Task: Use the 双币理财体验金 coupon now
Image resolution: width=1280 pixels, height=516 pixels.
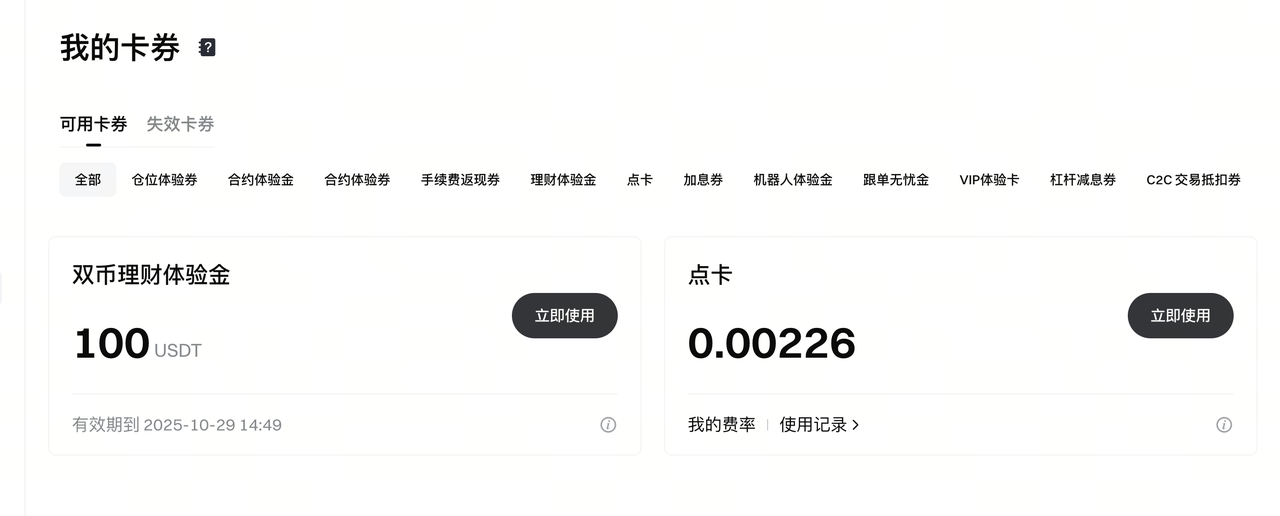Action: point(564,316)
